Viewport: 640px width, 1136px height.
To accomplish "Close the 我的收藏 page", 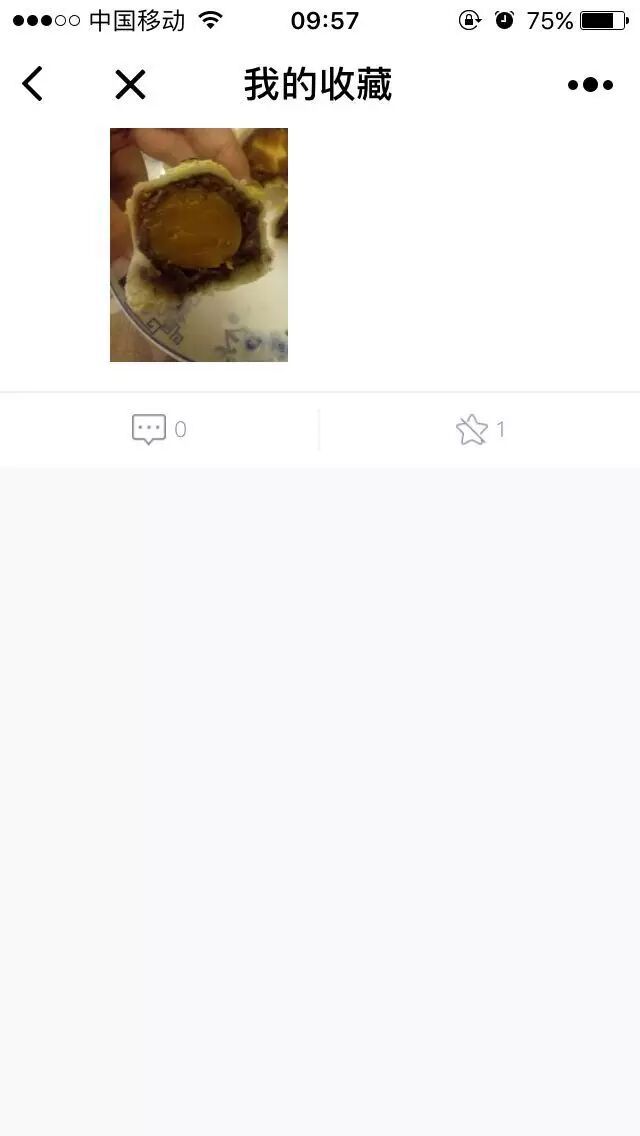I will click(130, 85).
